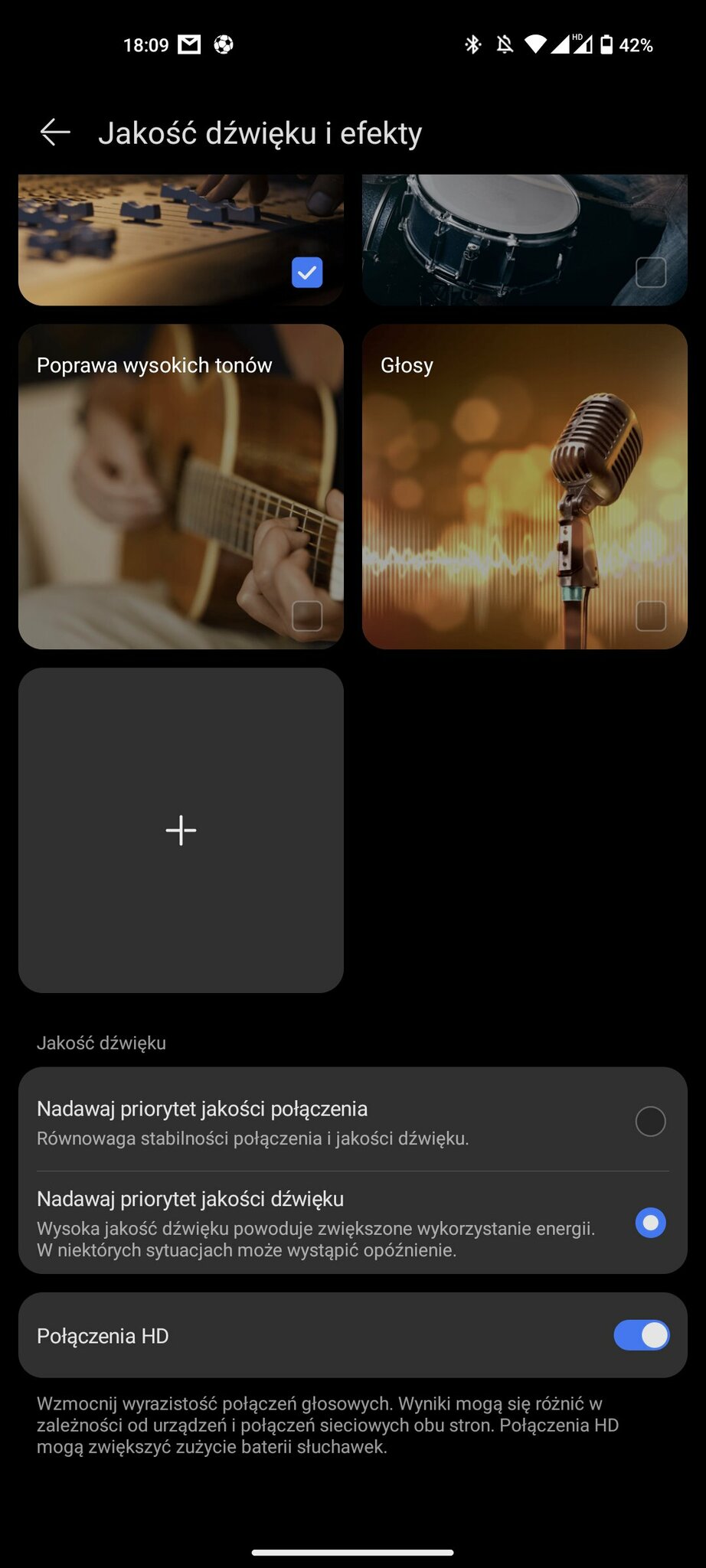Disable the Połączenia HD switch
The height and width of the screenshot is (1568, 706).
click(x=641, y=1335)
